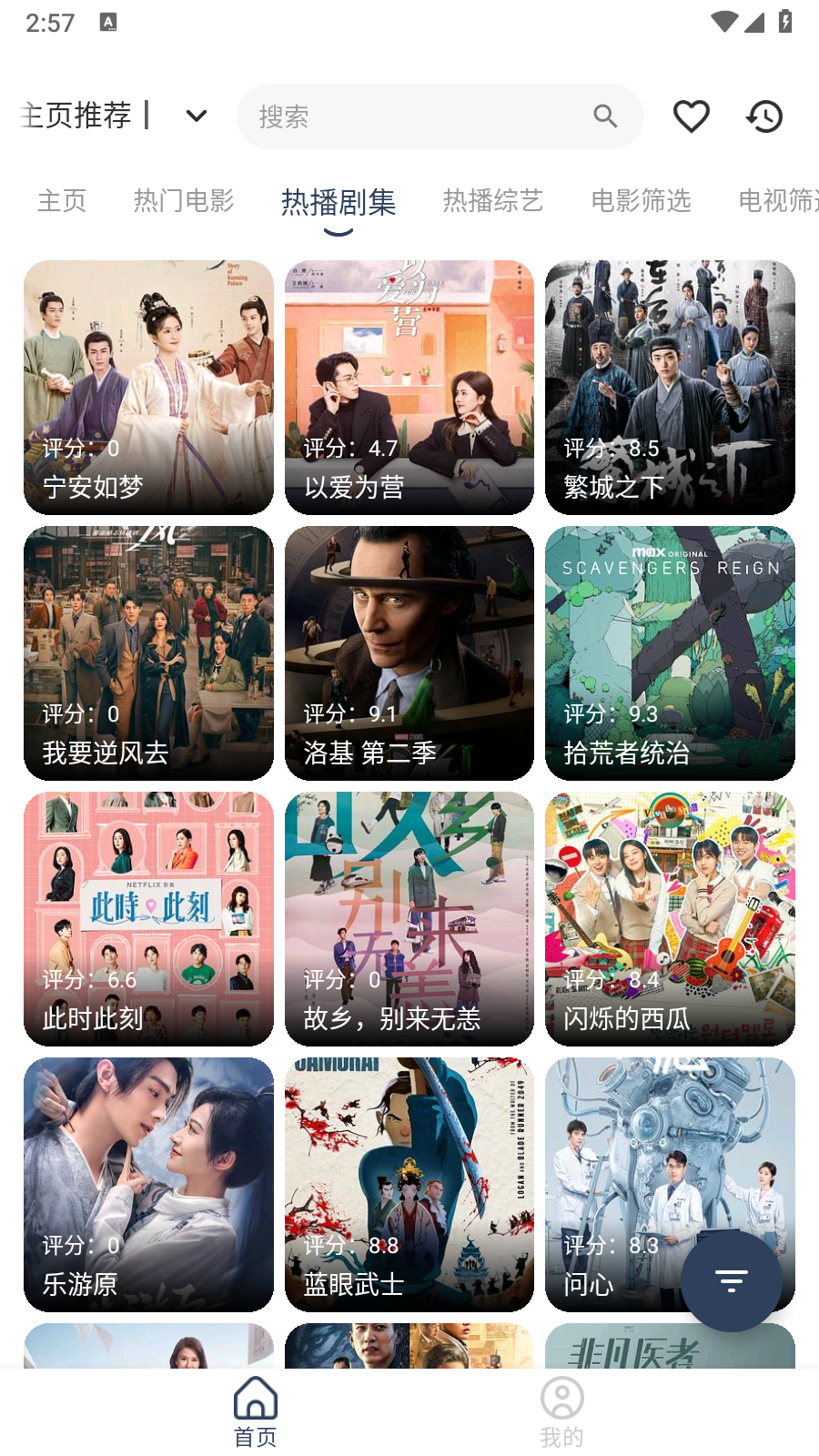Open favorites with the heart icon

click(691, 116)
